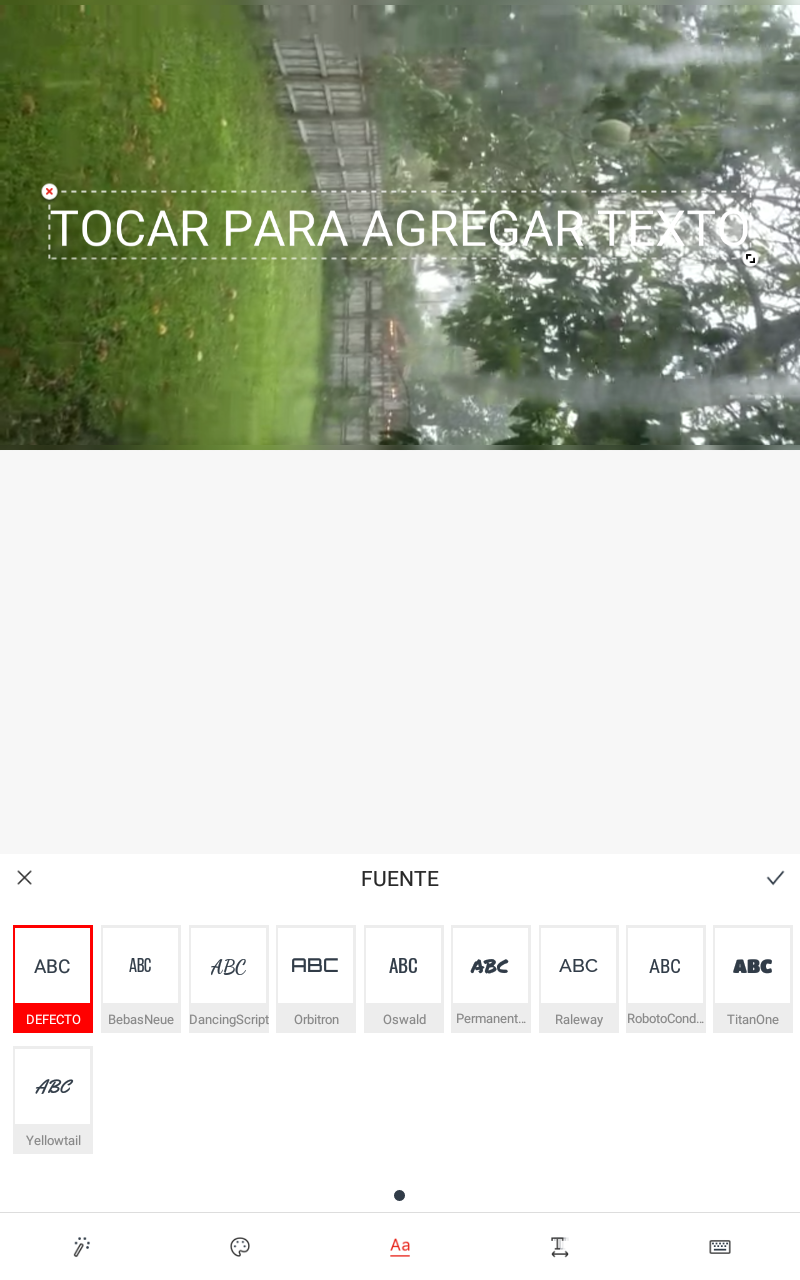Select the Oswald font
This screenshot has height=1280, width=800.
click(x=404, y=979)
